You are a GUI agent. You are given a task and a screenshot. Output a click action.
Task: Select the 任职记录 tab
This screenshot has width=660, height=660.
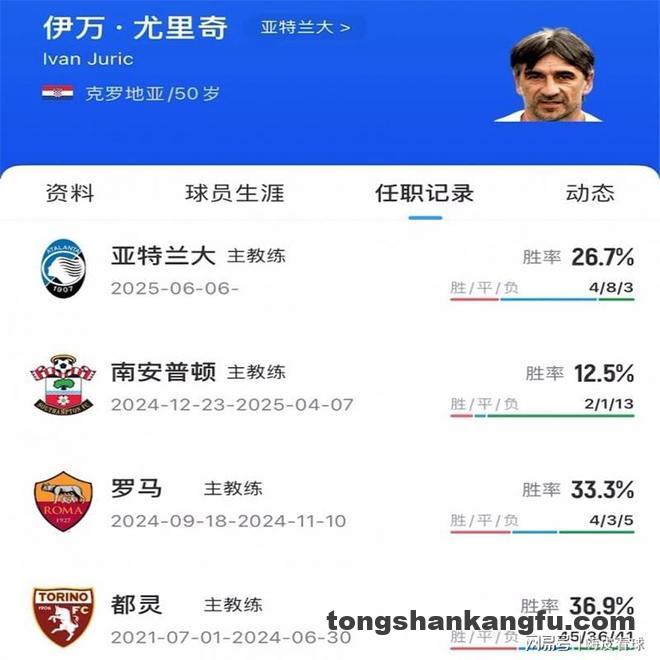pos(425,194)
